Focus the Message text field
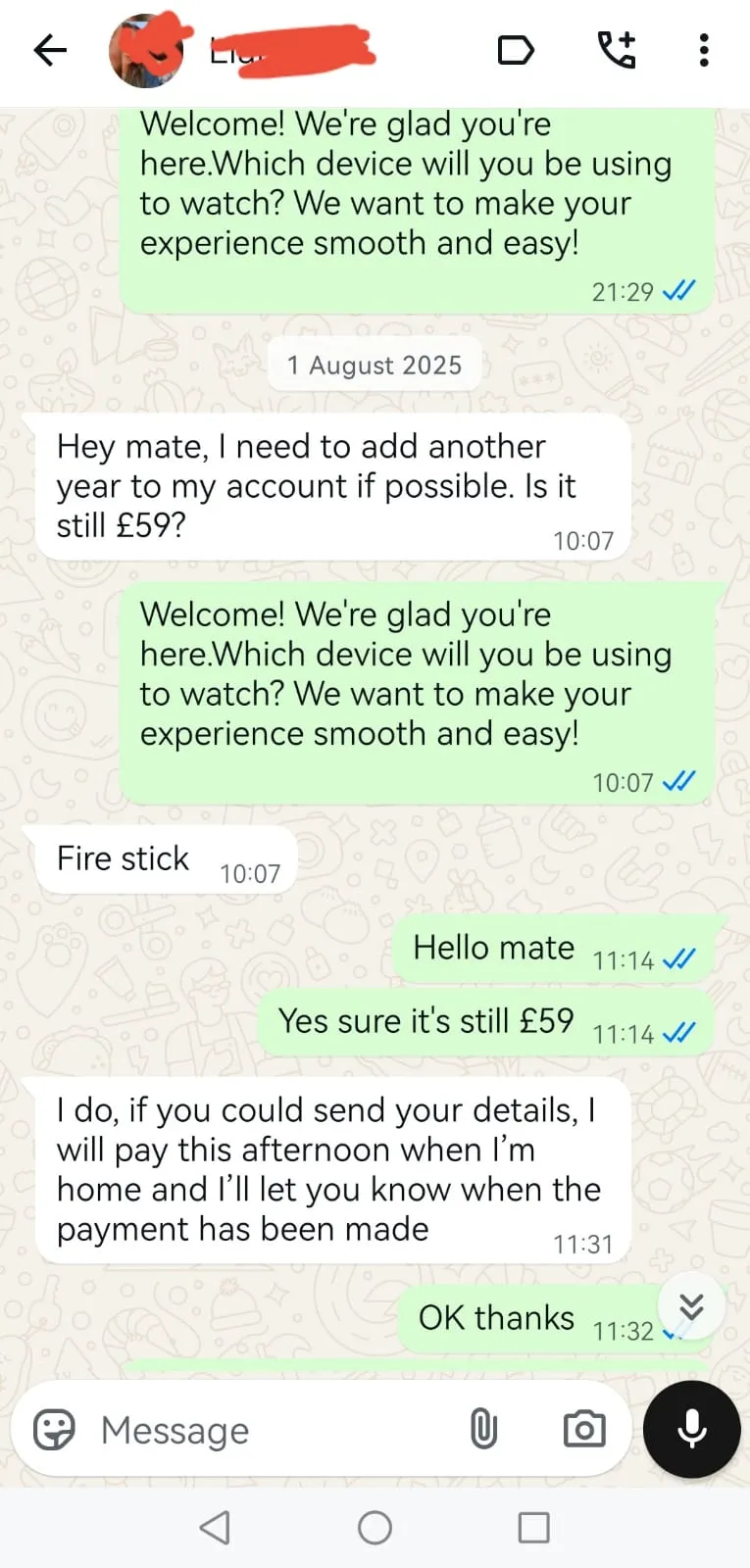This screenshot has height=1568, width=750. point(275,1430)
